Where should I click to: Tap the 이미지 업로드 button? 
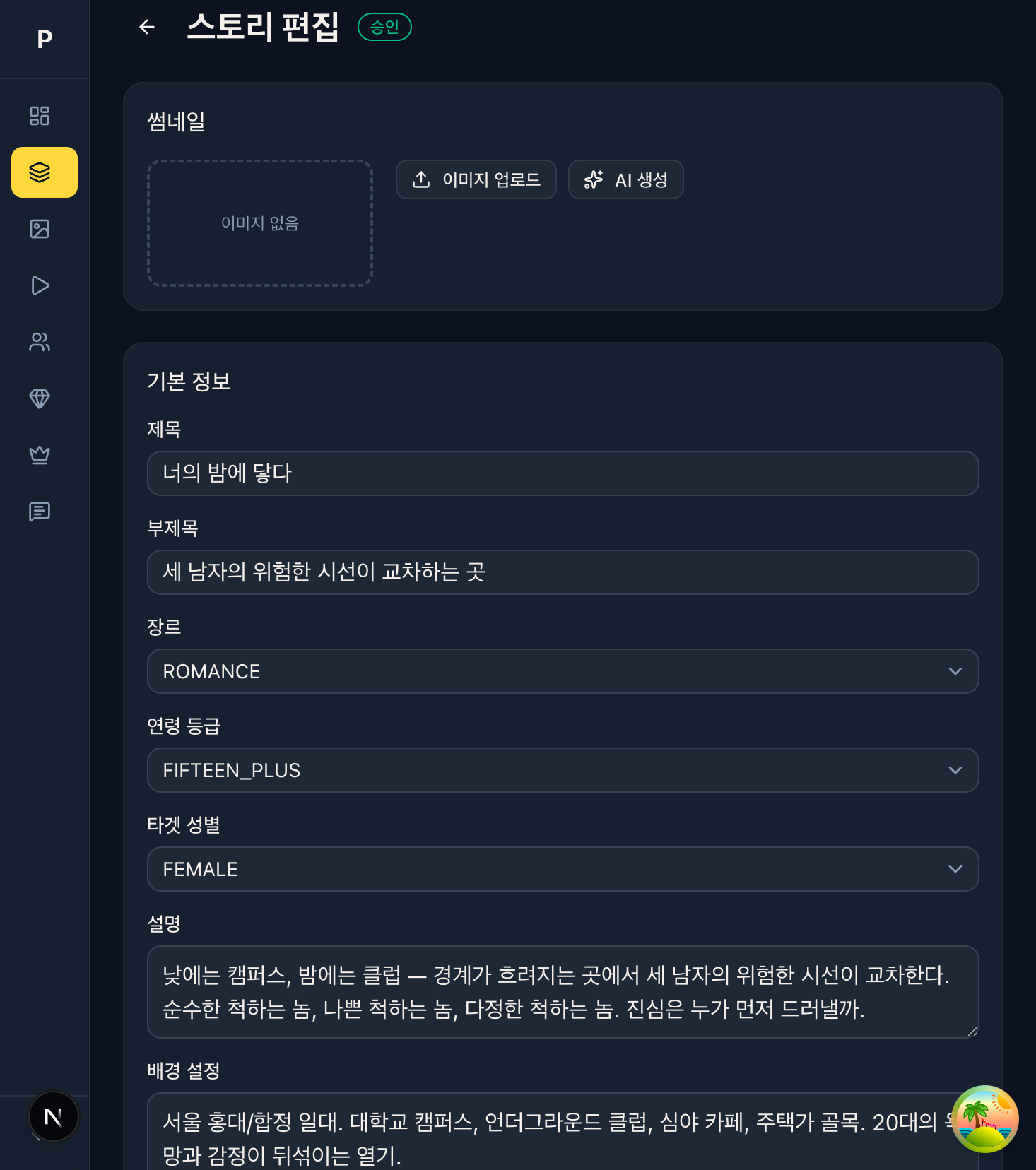pyautogui.click(x=476, y=179)
